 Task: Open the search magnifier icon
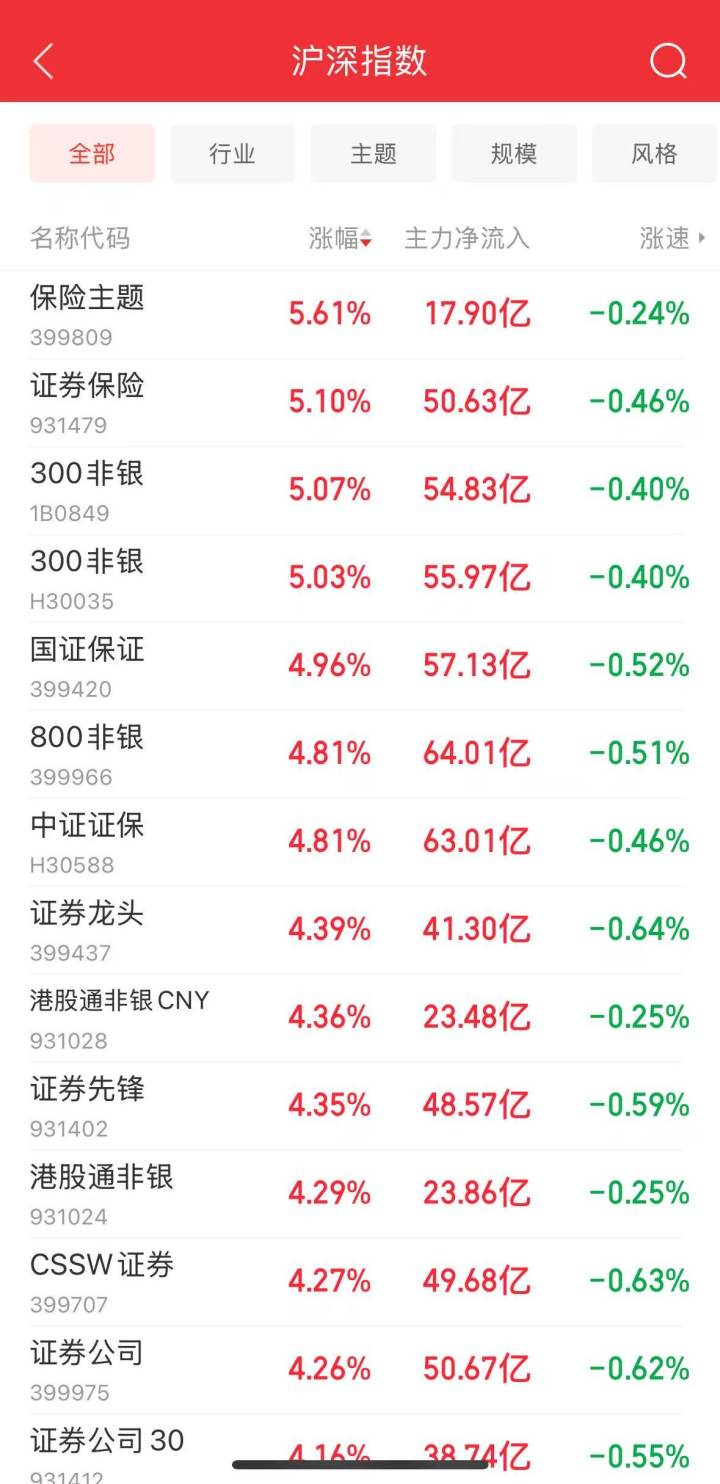(667, 61)
